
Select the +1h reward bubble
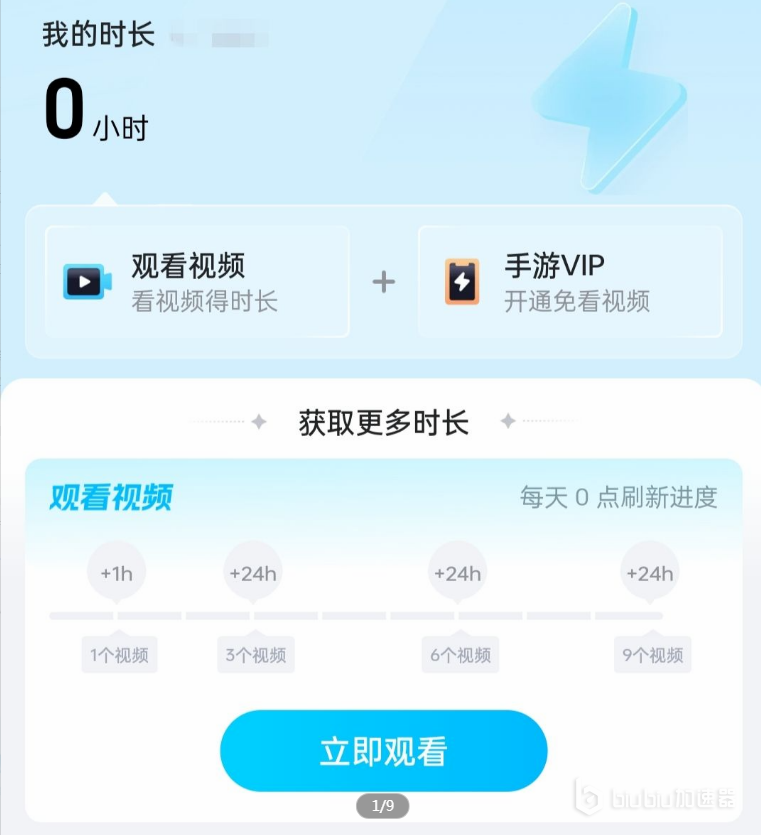click(116, 571)
